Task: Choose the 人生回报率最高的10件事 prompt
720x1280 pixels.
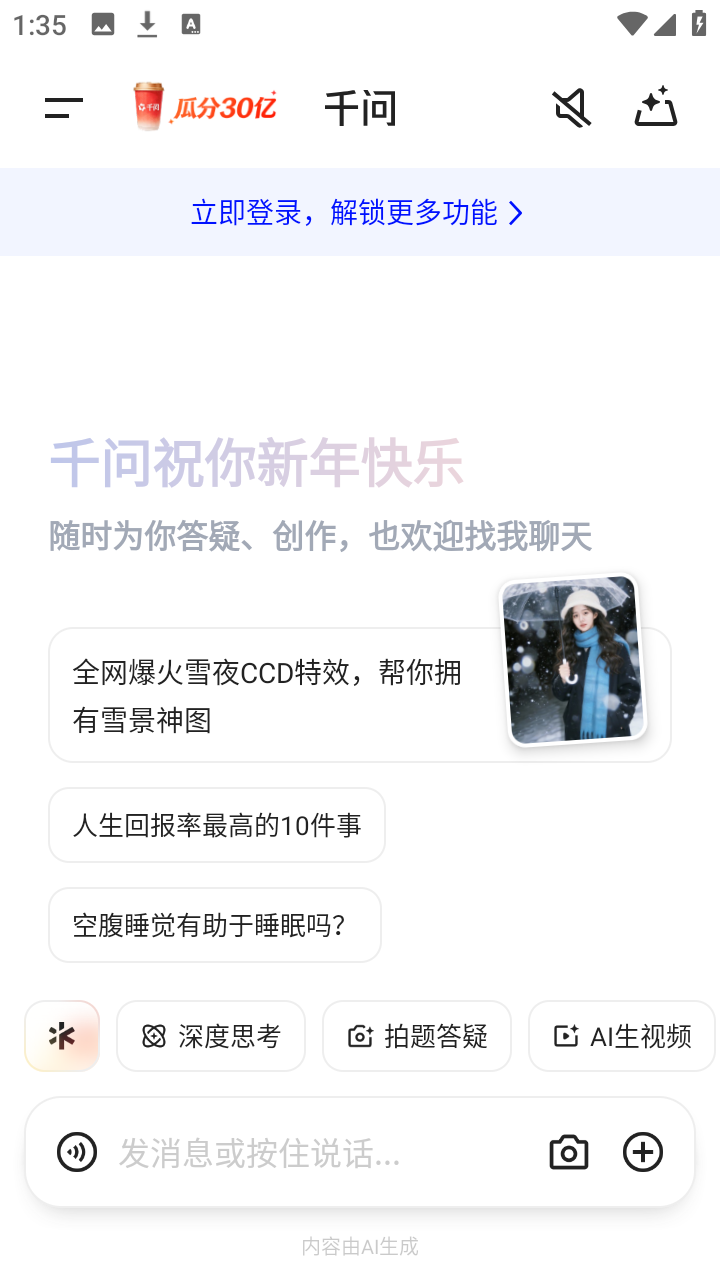Action: pos(217,825)
